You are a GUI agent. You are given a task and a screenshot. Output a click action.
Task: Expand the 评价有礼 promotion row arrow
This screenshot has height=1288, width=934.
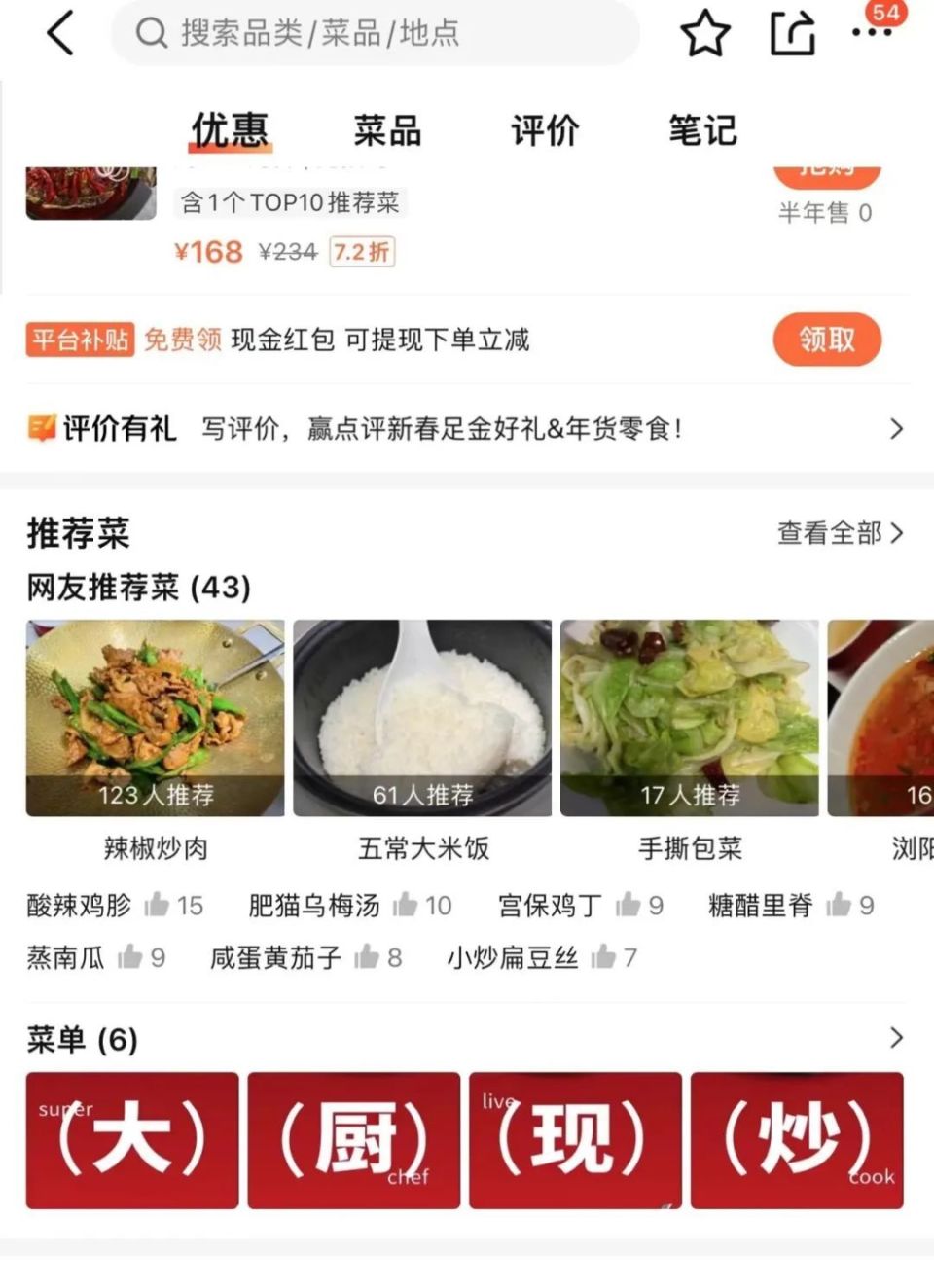[895, 427]
